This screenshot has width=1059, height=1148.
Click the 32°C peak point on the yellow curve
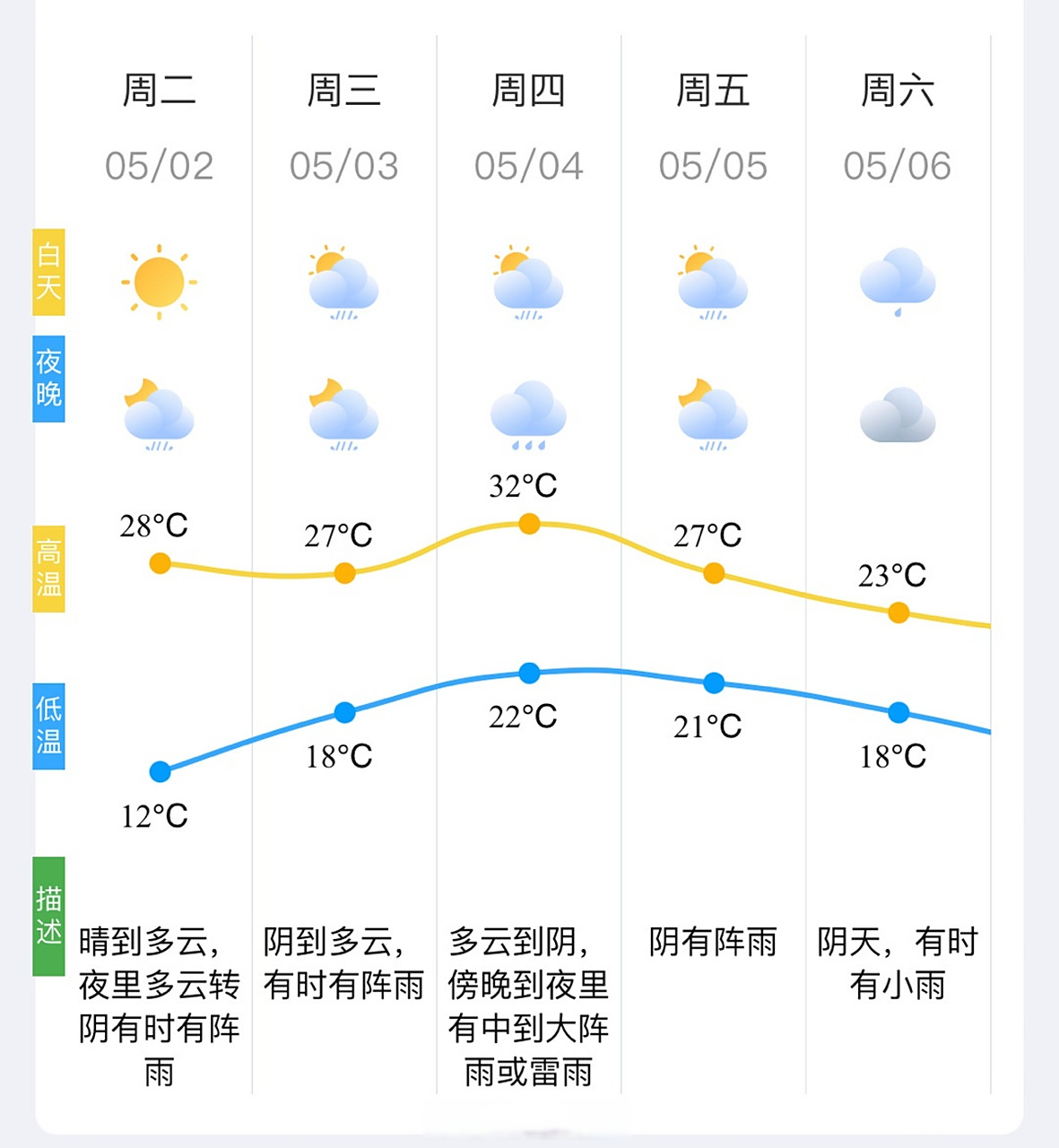(528, 524)
